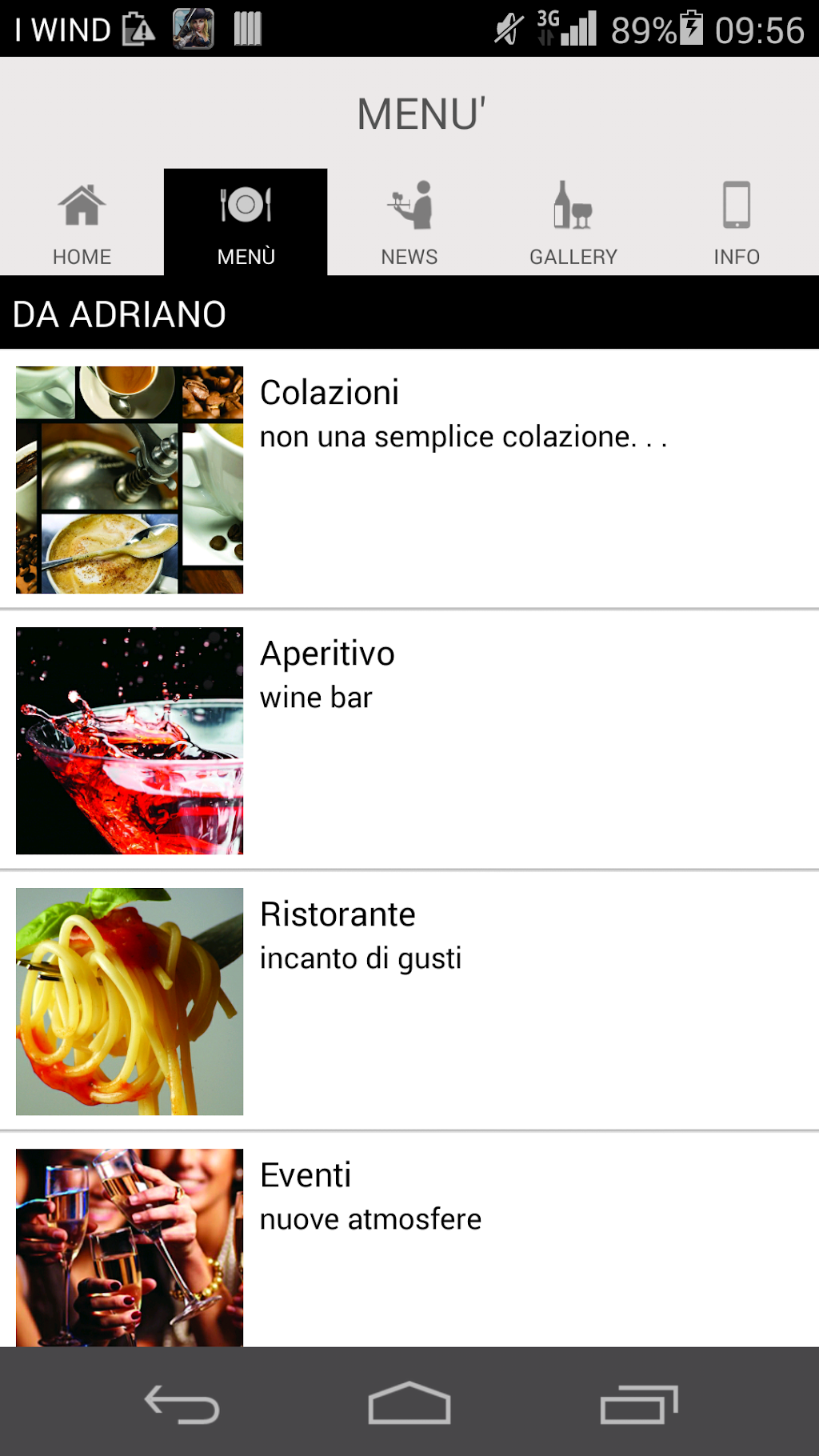Tap the system back button
The image size is (819, 1456).
[x=182, y=1404]
